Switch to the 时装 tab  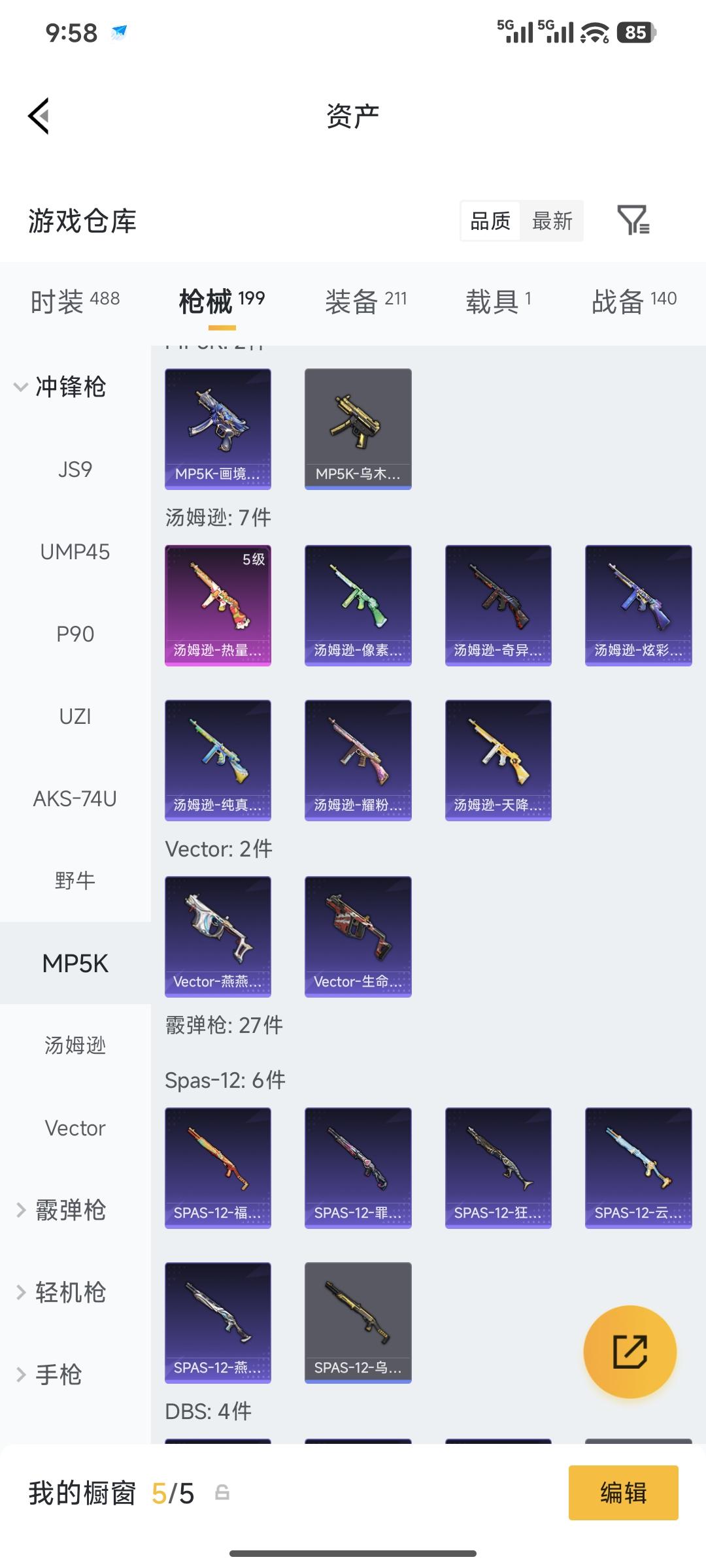[75, 301]
